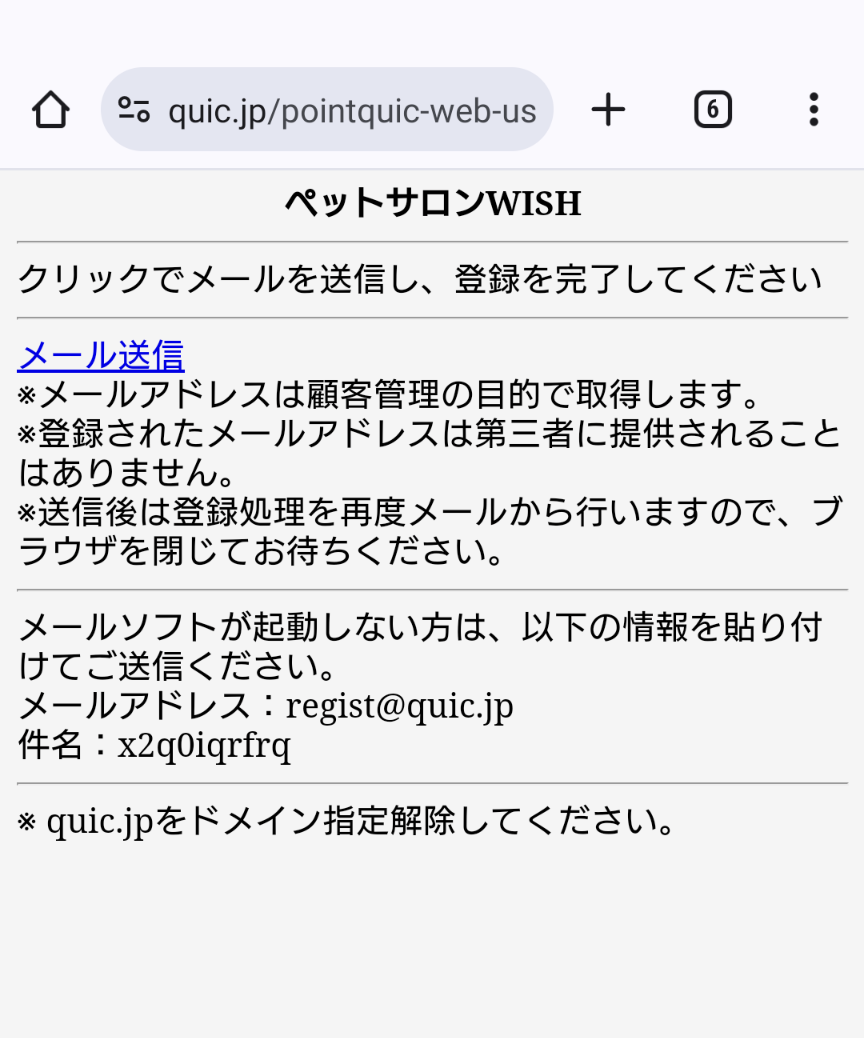Viewport: 864px width, 1038px height.
Task: View site information icon in address bar
Action: click(134, 110)
